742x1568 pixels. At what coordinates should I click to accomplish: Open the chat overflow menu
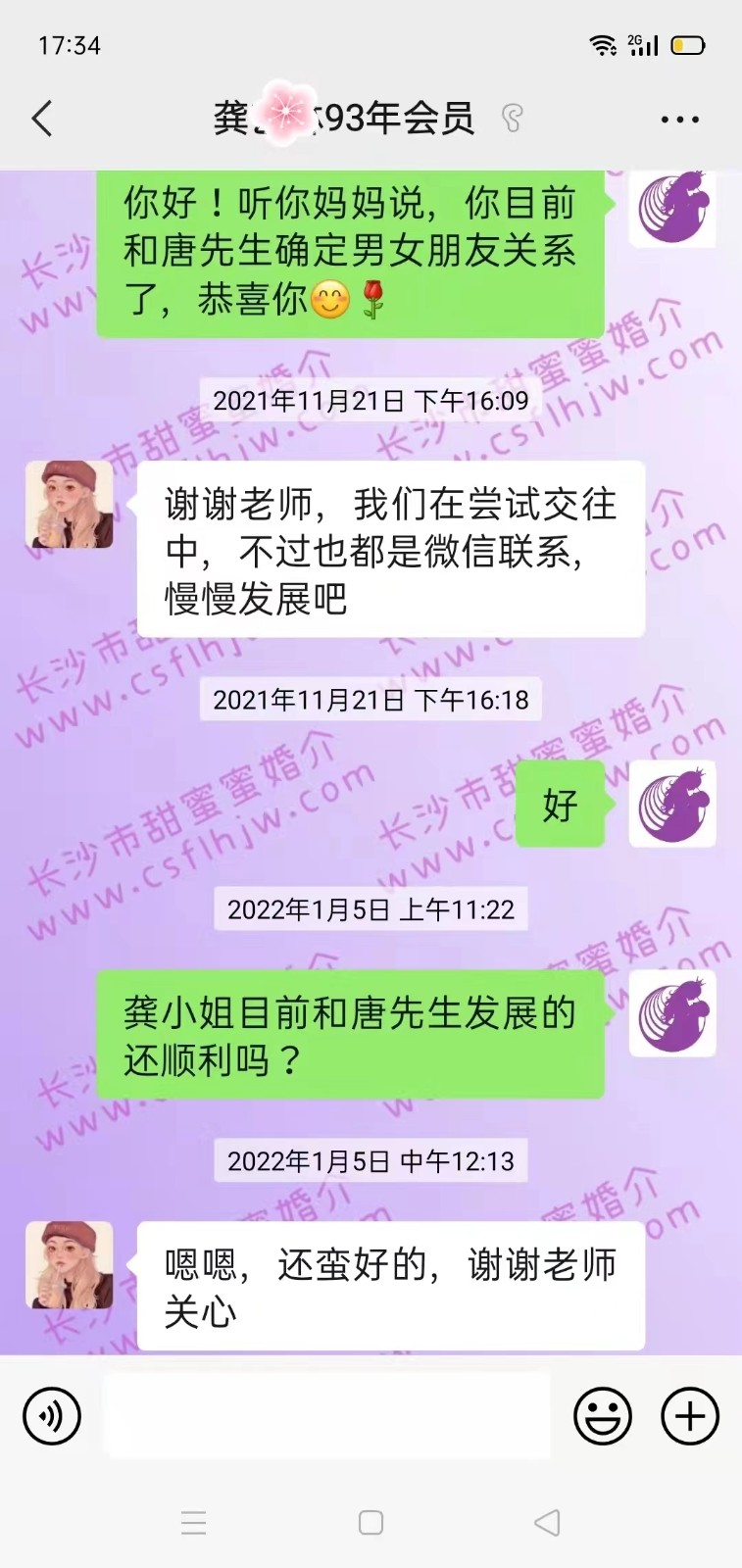tap(679, 120)
